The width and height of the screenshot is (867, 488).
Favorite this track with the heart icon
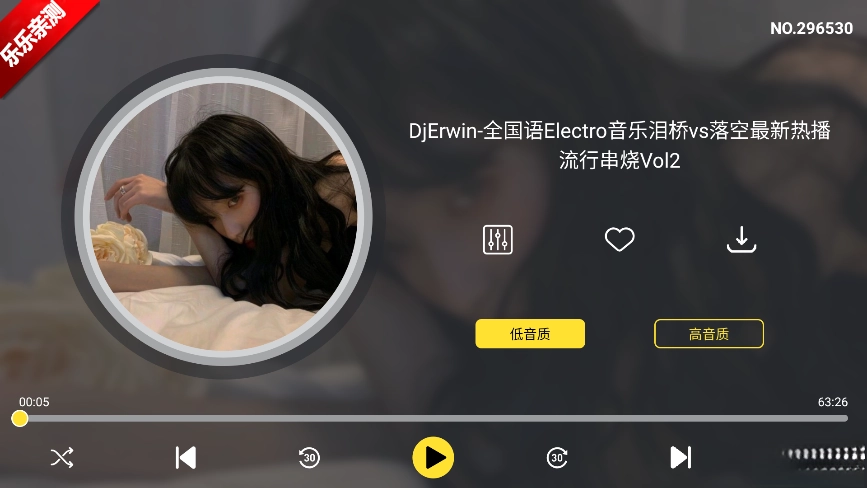point(620,240)
